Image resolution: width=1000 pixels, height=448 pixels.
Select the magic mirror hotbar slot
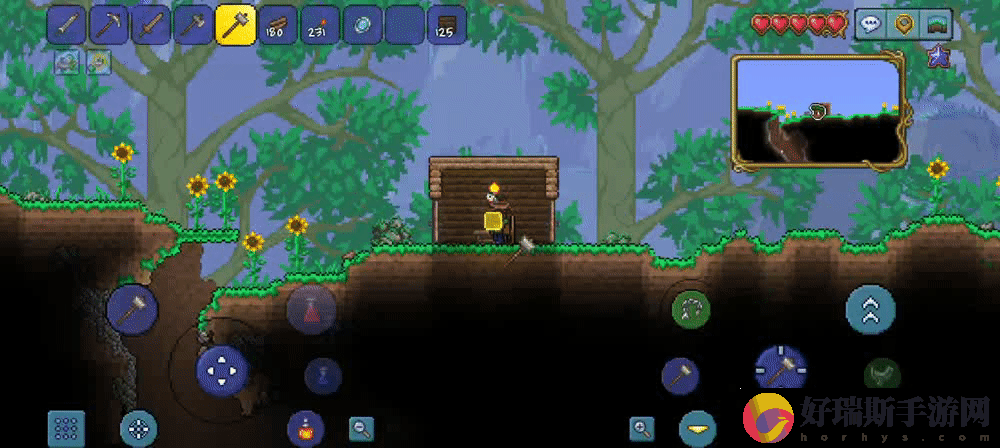361,24
